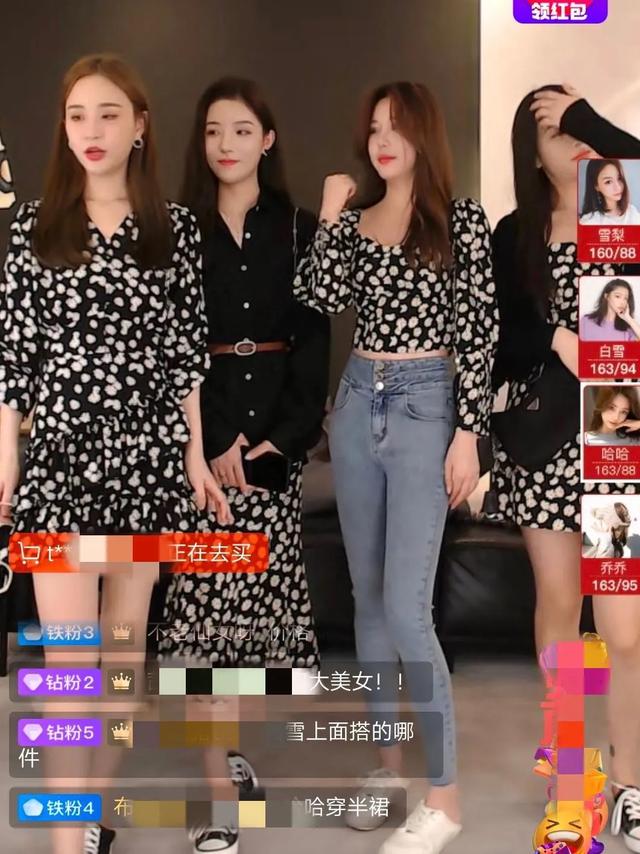Tap the 正在去买 shopping cart banner
640x854 pixels.
pyautogui.click(x=139, y=553)
